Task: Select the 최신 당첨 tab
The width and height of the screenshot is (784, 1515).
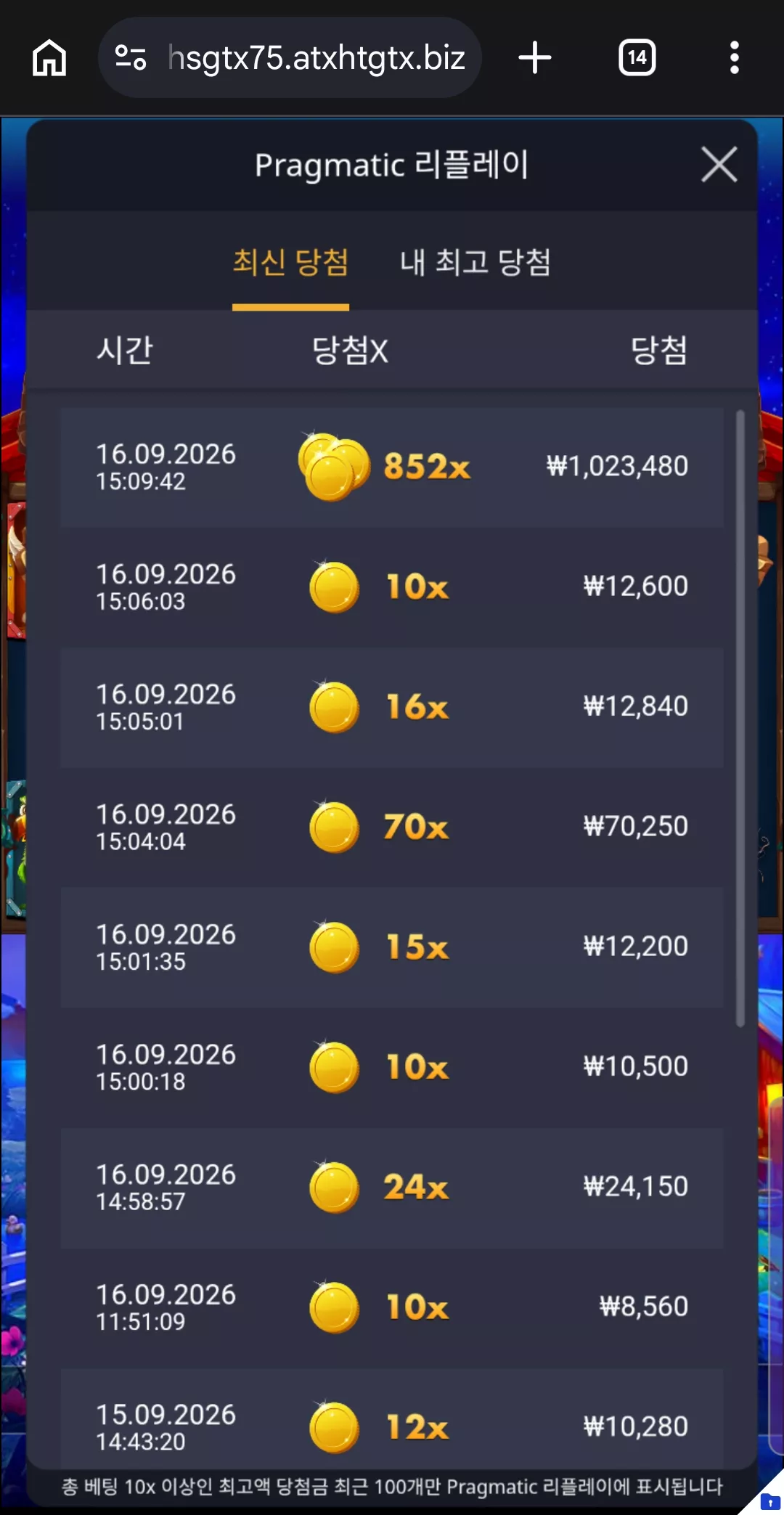Action: click(x=290, y=263)
